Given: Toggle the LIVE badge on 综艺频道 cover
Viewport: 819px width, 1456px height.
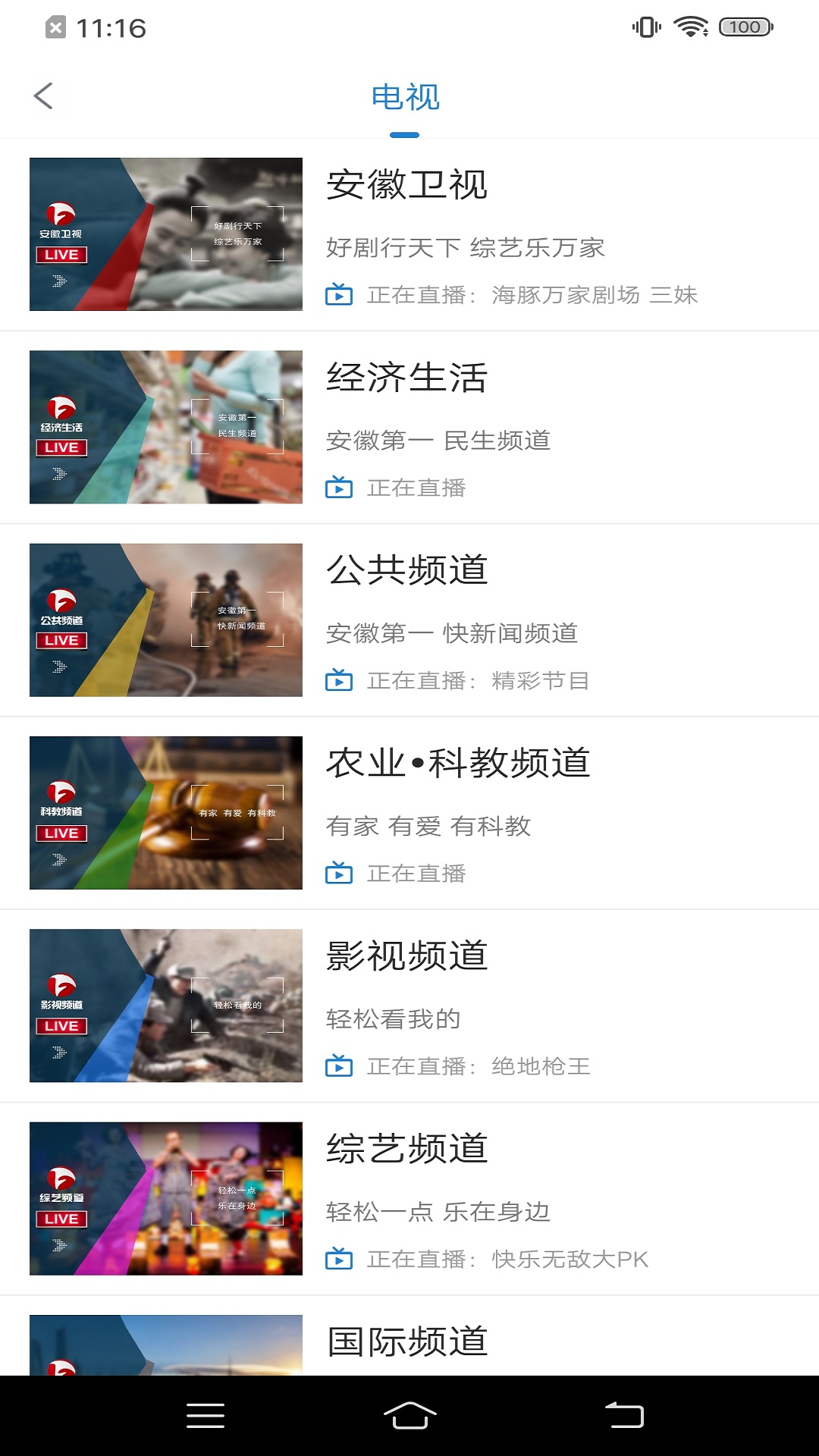Looking at the screenshot, I should pyautogui.click(x=61, y=1219).
